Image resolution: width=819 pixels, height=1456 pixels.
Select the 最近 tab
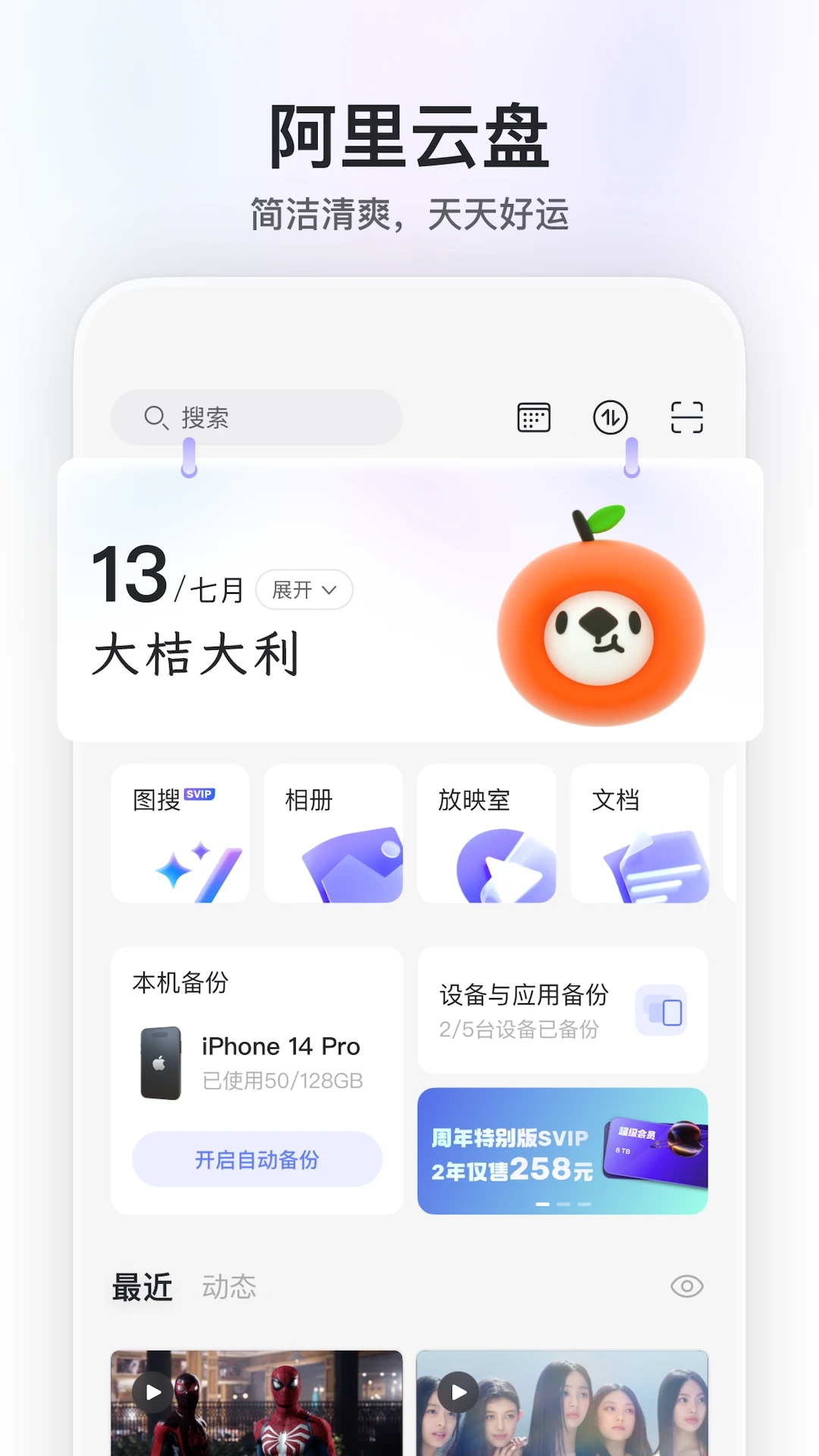click(x=143, y=1285)
